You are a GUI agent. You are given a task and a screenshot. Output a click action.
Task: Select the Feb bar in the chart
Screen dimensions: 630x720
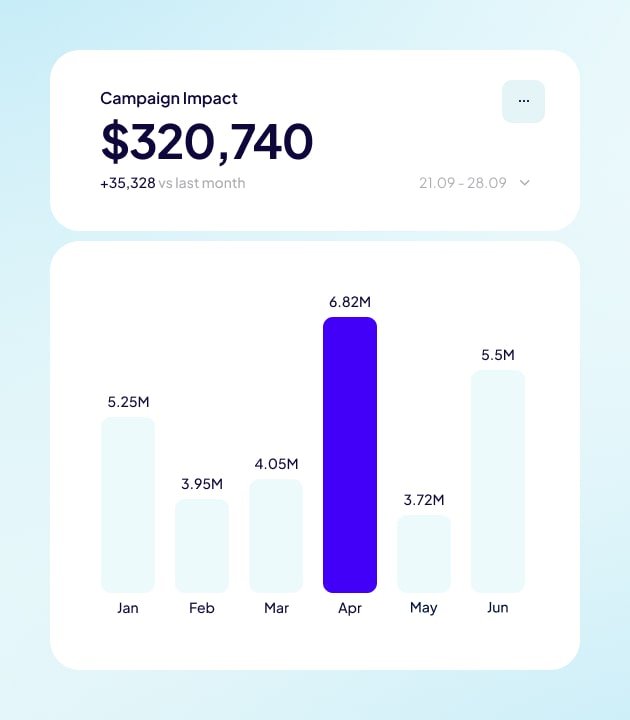click(x=202, y=546)
